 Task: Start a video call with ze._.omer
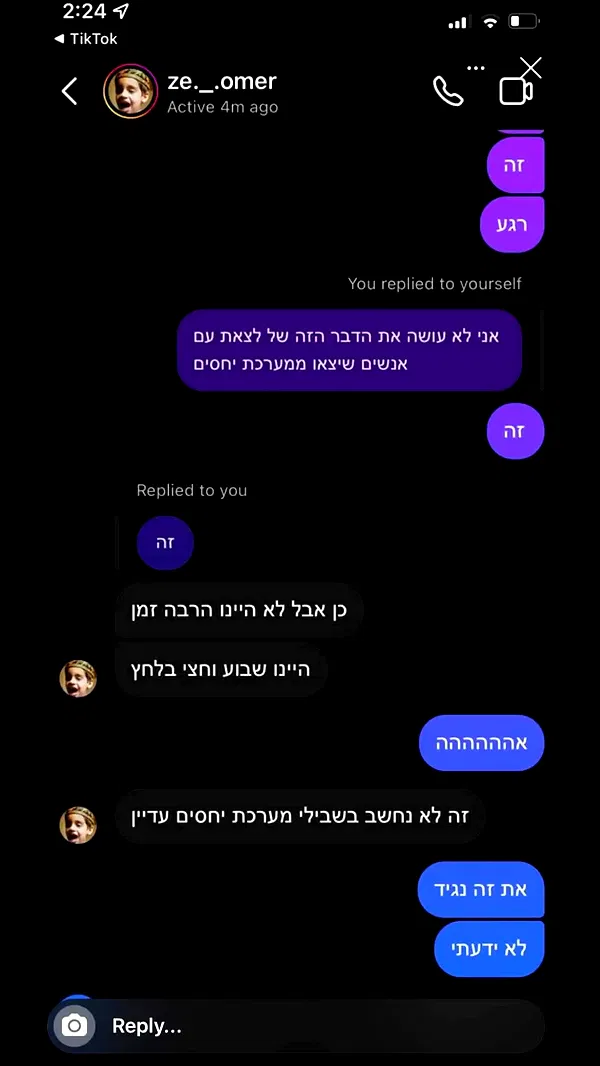513,93
